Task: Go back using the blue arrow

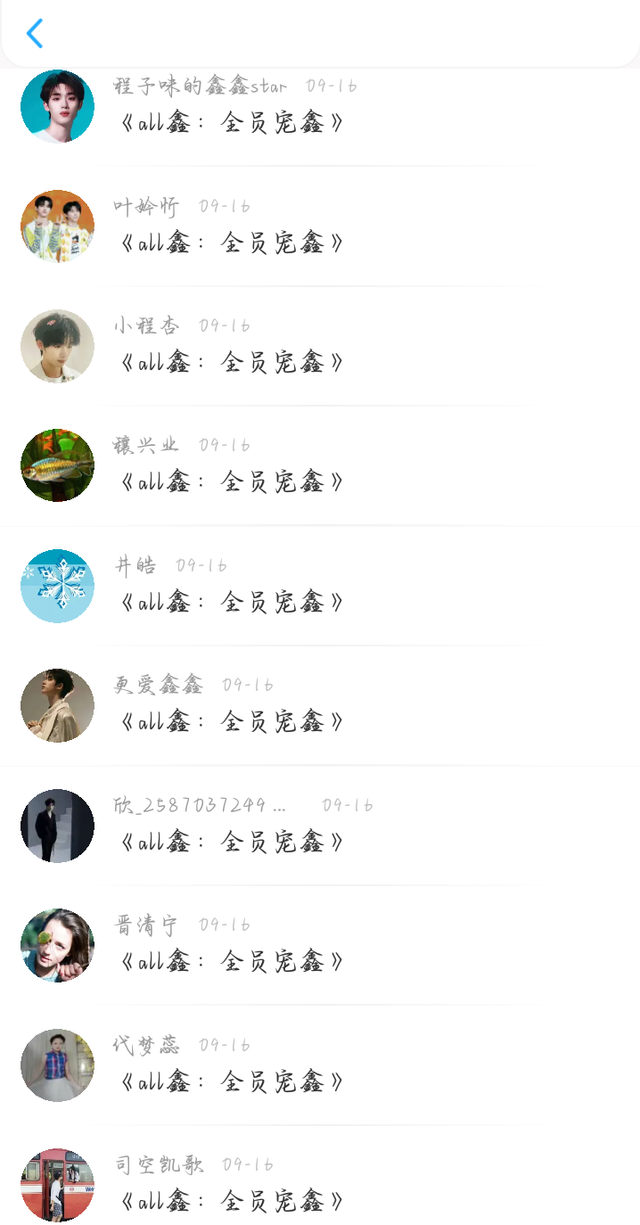Action: (34, 33)
